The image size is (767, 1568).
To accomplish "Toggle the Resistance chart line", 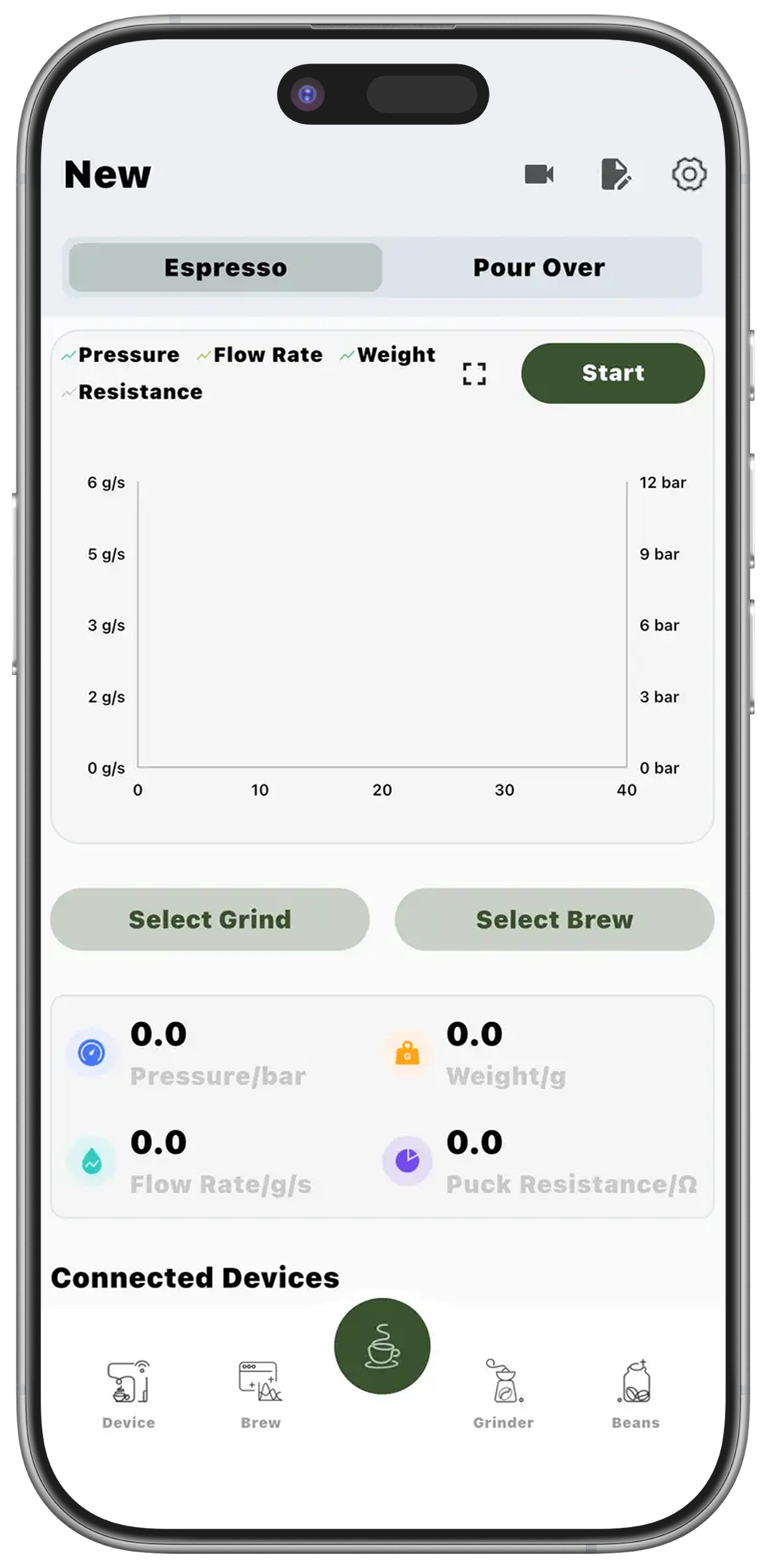I will [x=133, y=392].
